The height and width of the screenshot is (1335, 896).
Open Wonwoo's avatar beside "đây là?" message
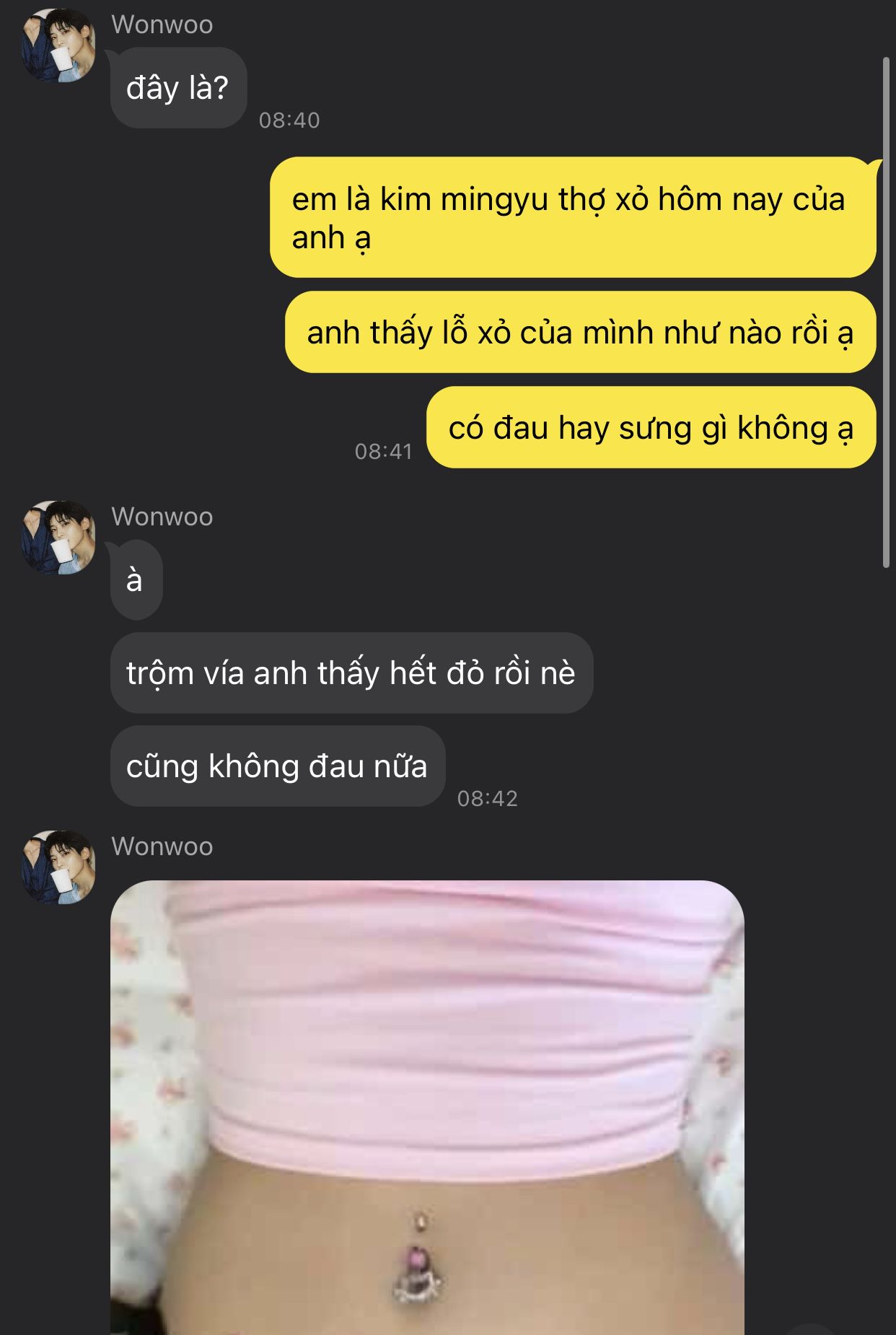(x=58, y=45)
